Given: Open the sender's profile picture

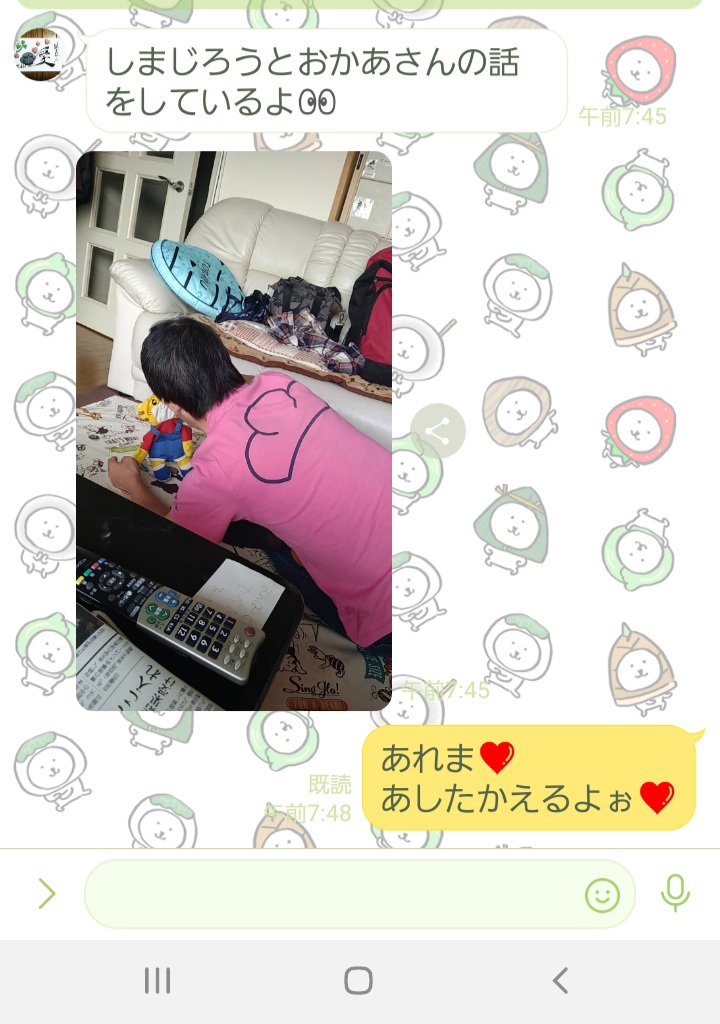Looking at the screenshot, I should coord(40,54).
